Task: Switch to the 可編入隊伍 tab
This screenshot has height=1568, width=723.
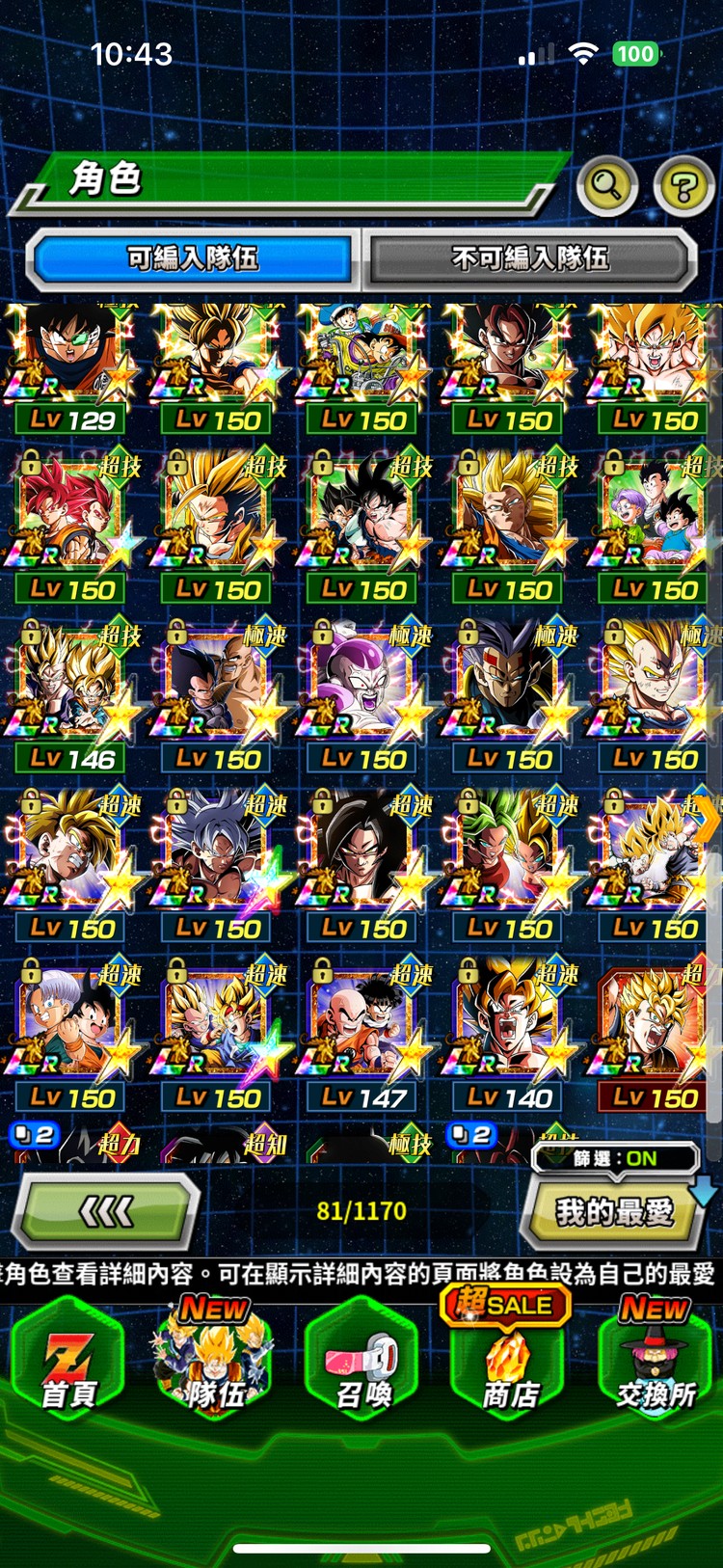Action: [193, 258]
